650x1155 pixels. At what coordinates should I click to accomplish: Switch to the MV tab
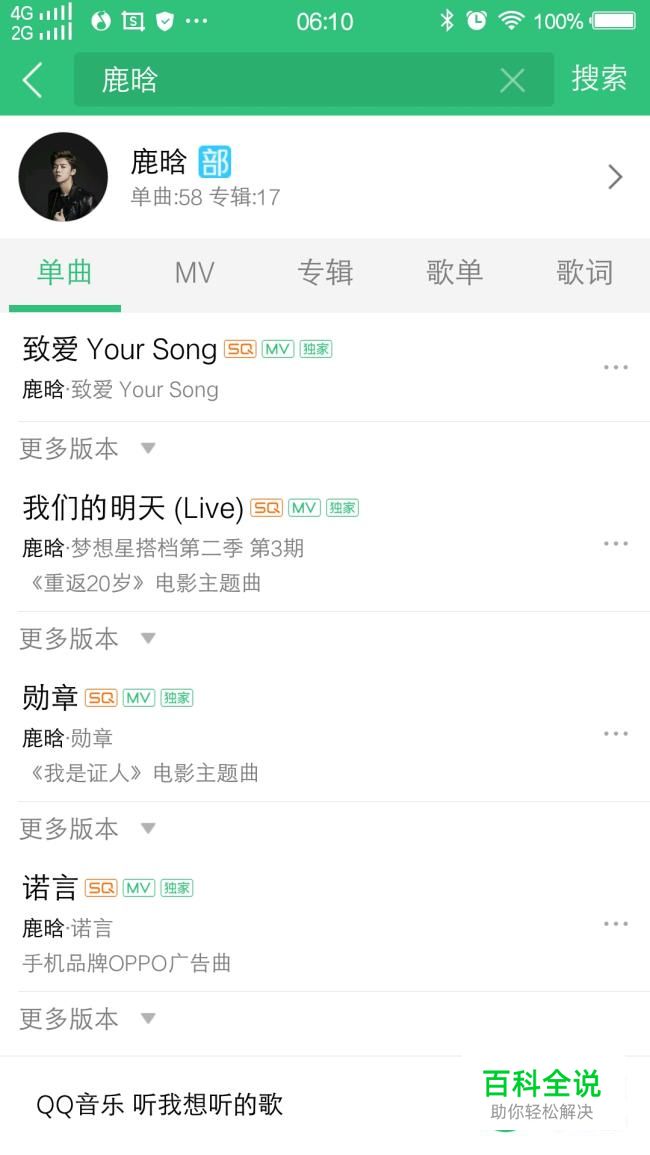click(x=194, y=272)
